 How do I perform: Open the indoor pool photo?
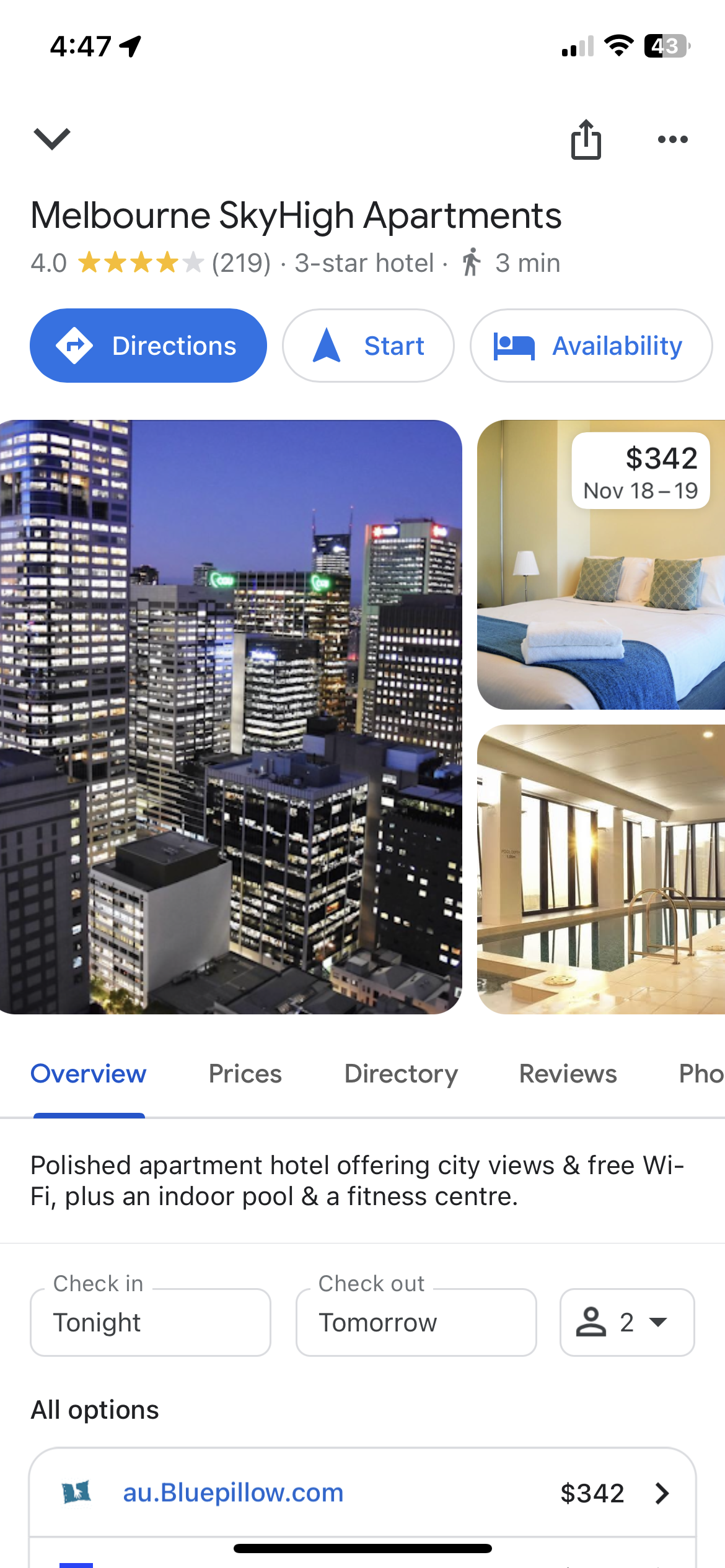pos(600,869)
